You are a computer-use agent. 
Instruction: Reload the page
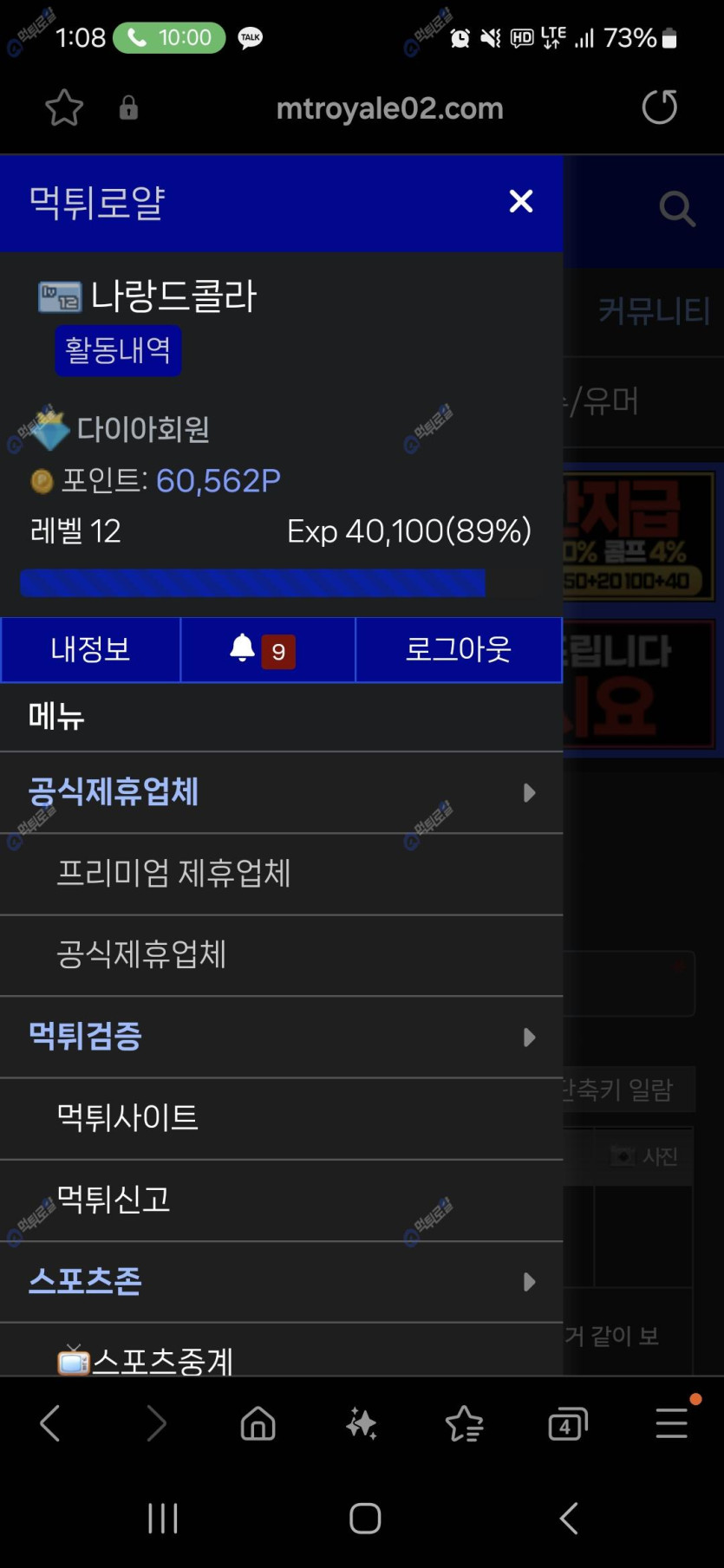pyautogui.click(x=659, y=107)
